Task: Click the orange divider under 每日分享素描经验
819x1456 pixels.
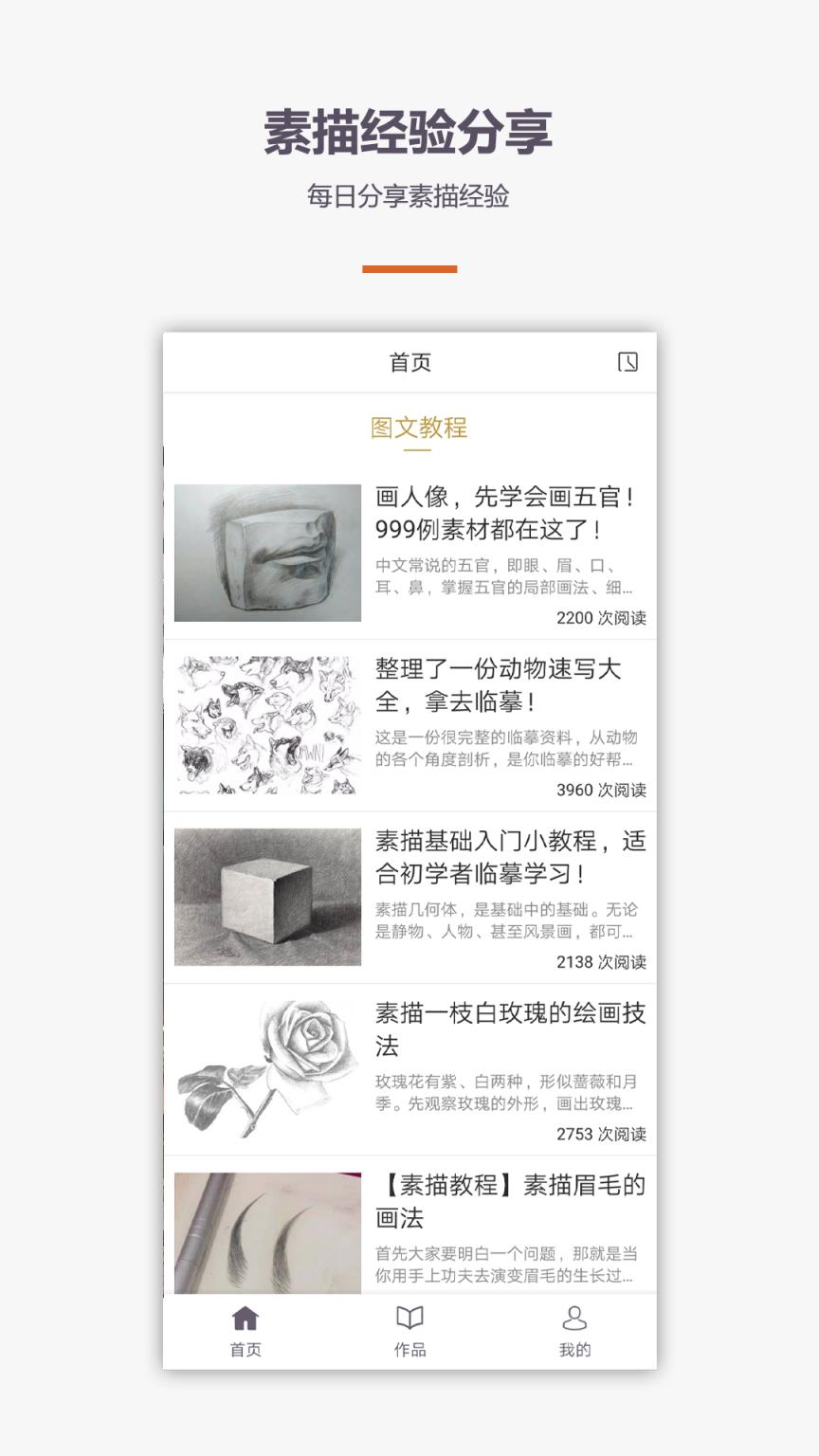Action: pos(409,268)
